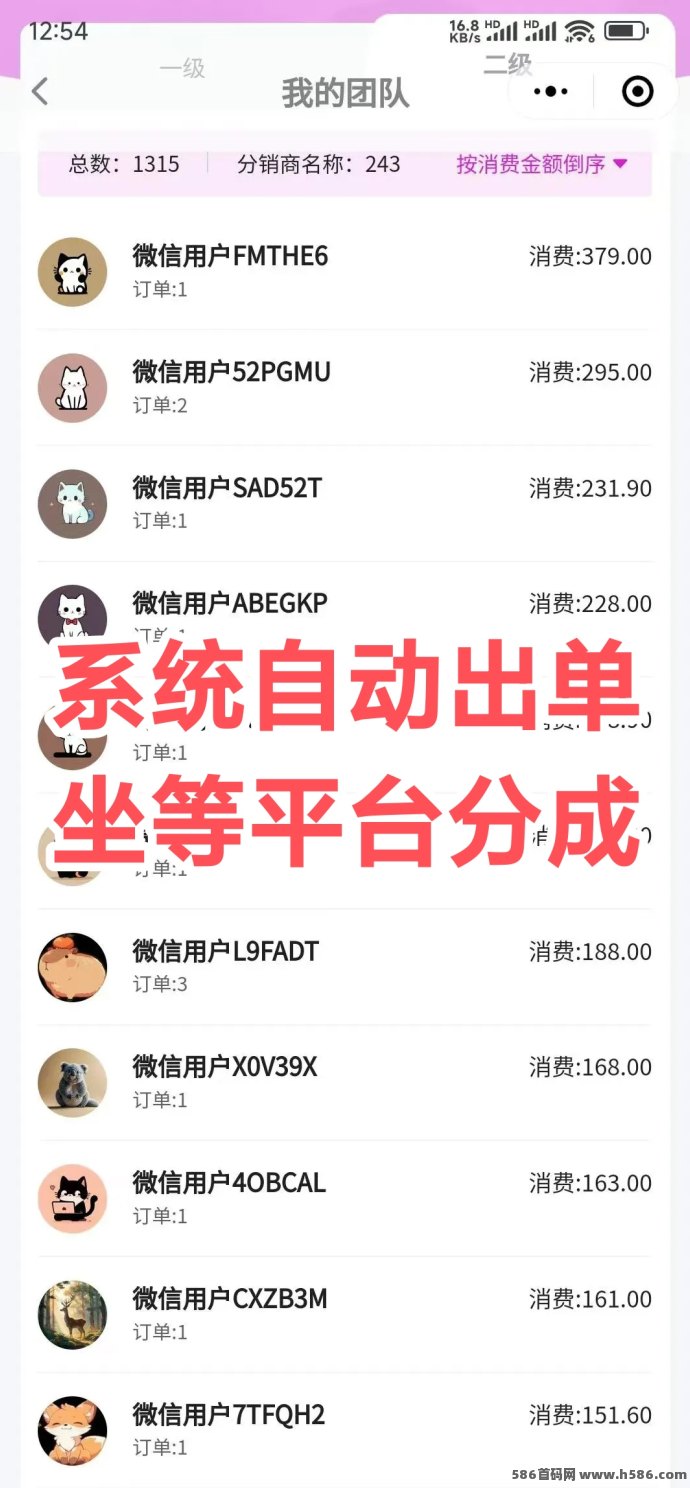
Task: View 微信用户4OBCAL's record
Action: click(x=229, y=1184)
